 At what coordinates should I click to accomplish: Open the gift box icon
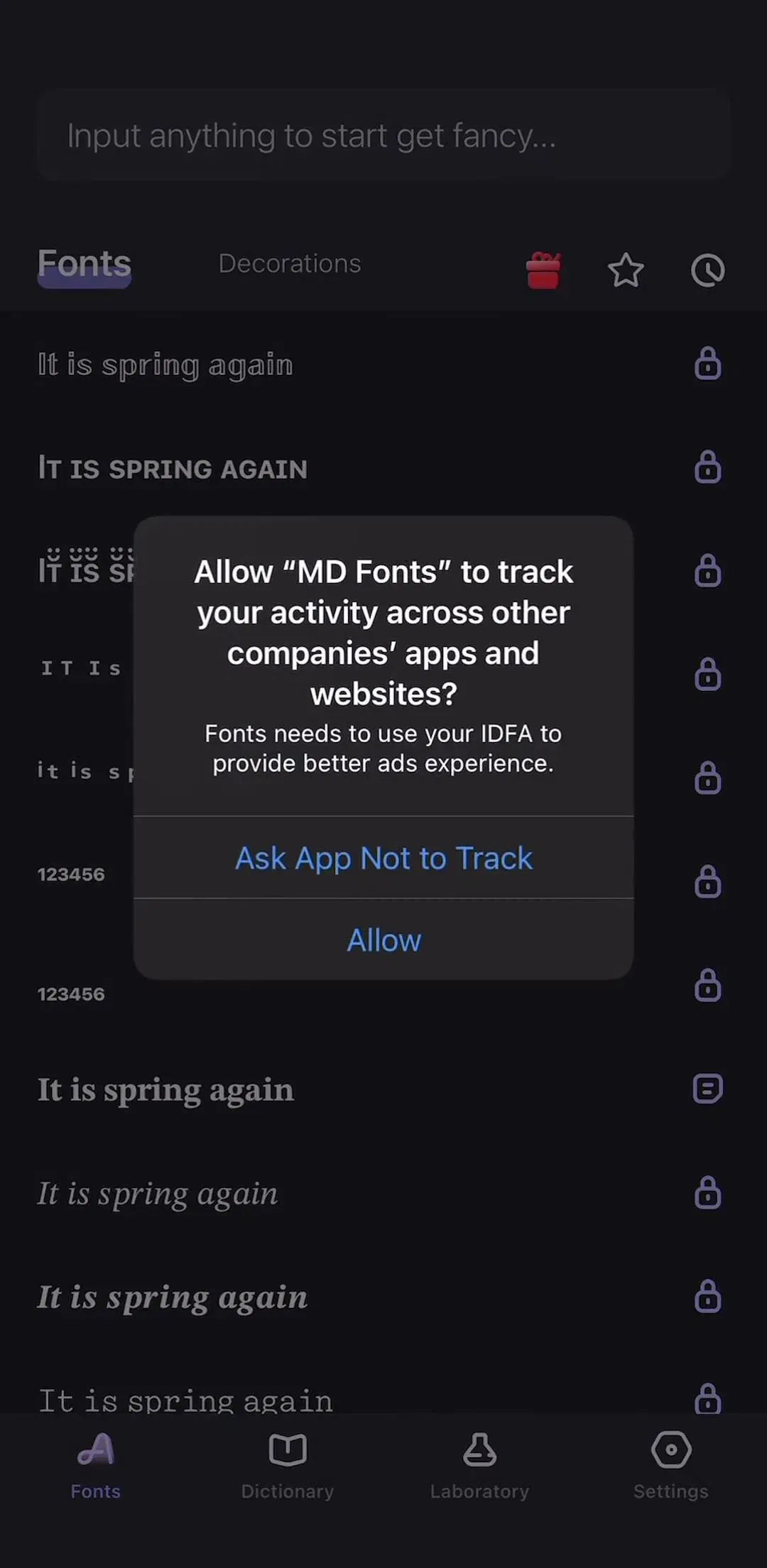543,271
